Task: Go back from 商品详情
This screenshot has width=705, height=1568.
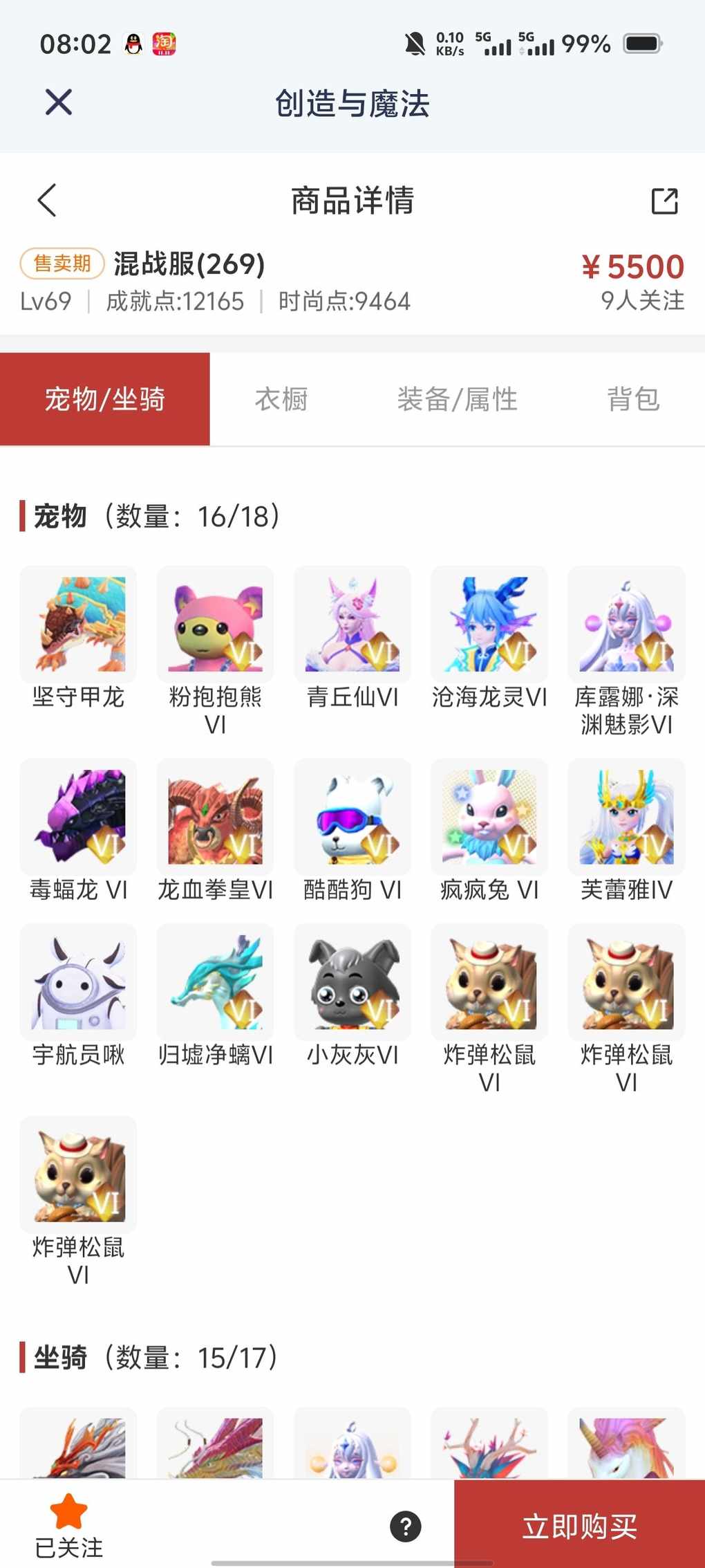Action: [47, 201]
